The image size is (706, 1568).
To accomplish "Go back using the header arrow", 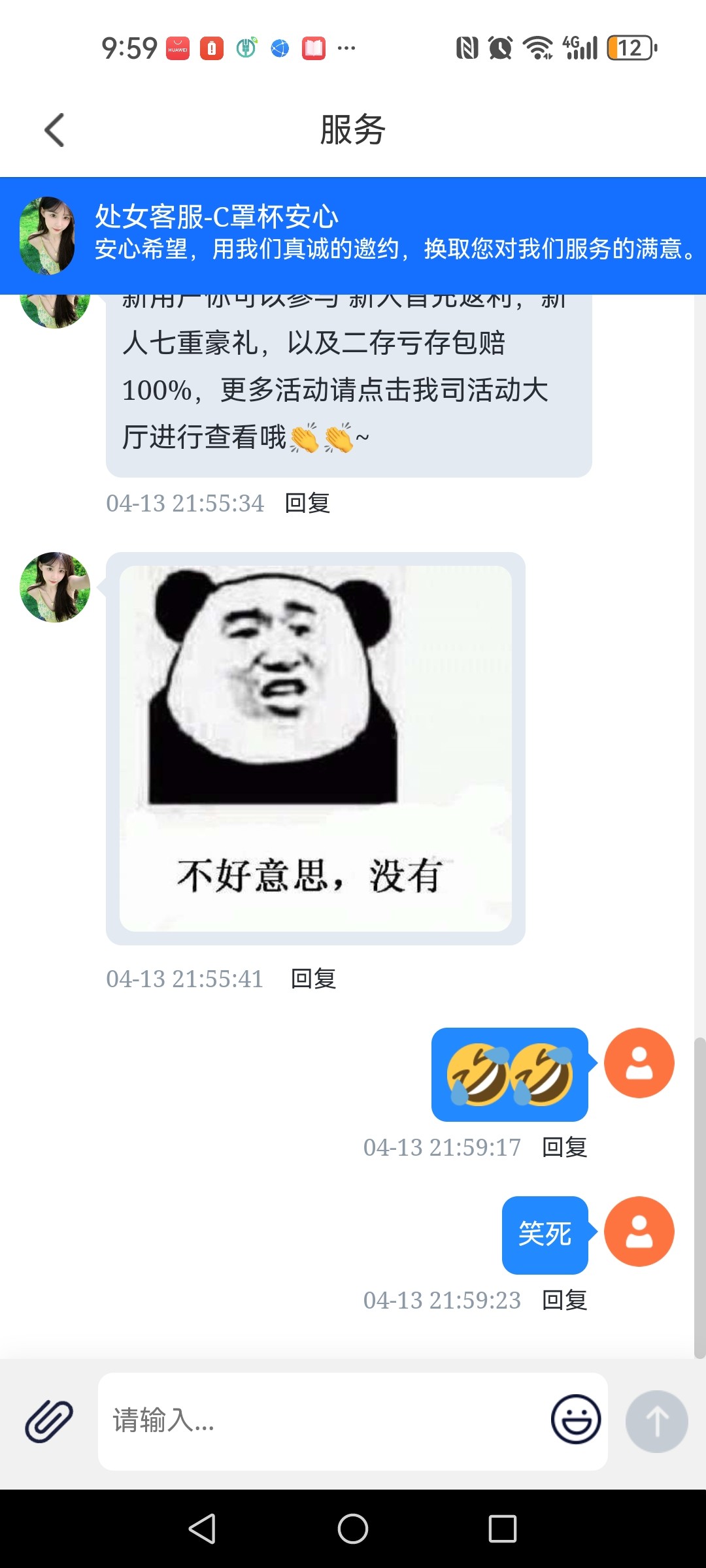I will (55, 130).
